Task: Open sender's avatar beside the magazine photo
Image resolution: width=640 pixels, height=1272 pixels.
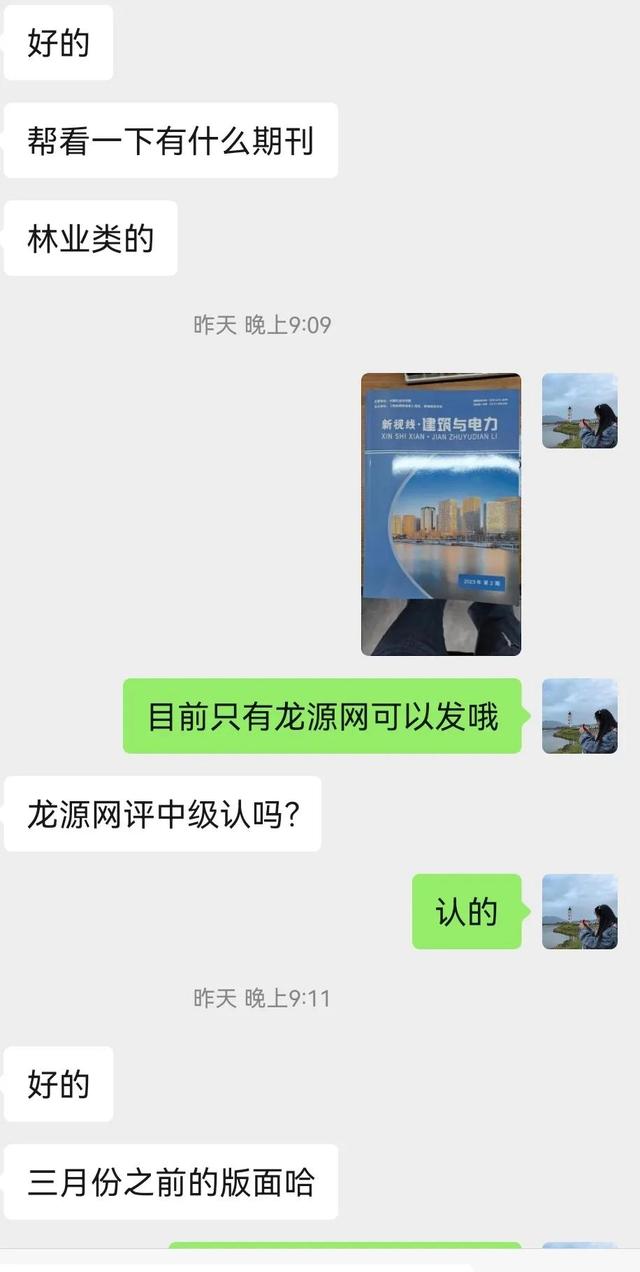Action: 579,411
